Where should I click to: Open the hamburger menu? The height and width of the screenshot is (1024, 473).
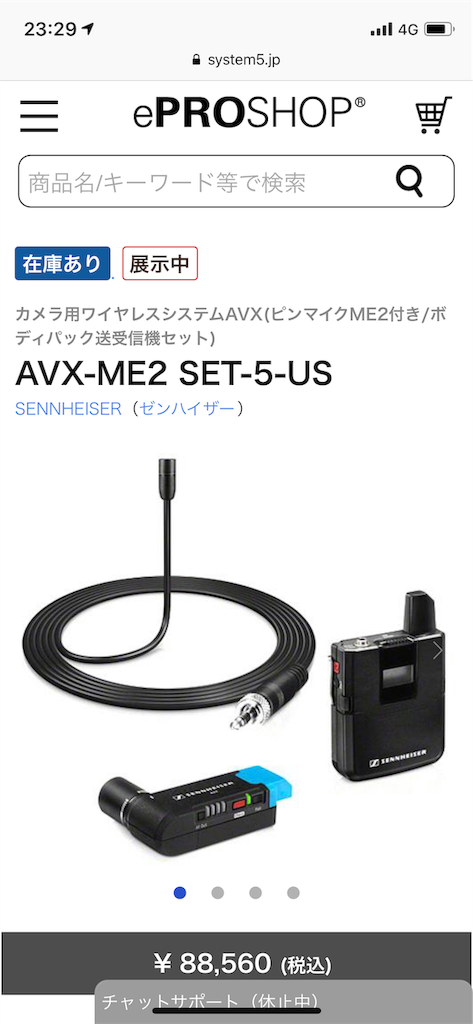pos(39,116)
